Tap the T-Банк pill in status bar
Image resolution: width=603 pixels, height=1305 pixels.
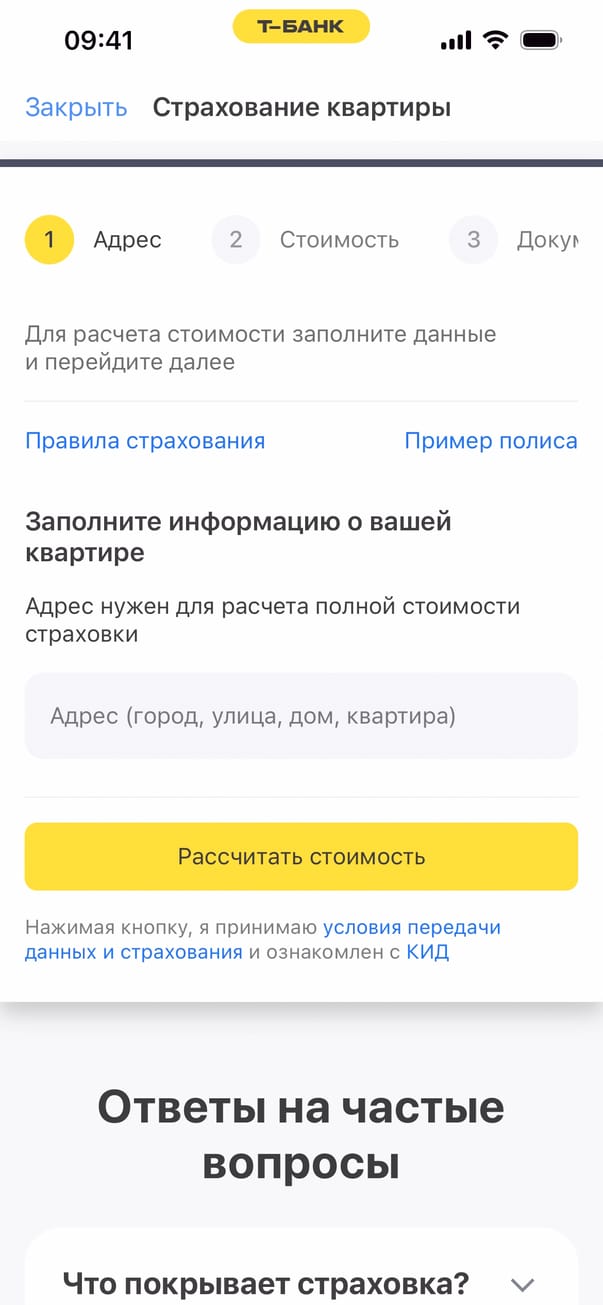click(301, 27)
